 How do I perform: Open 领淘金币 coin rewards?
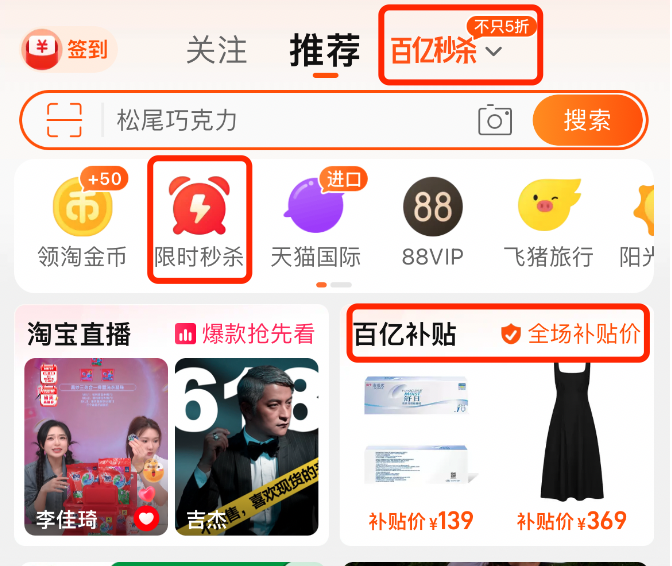click(x=82, y=222)
